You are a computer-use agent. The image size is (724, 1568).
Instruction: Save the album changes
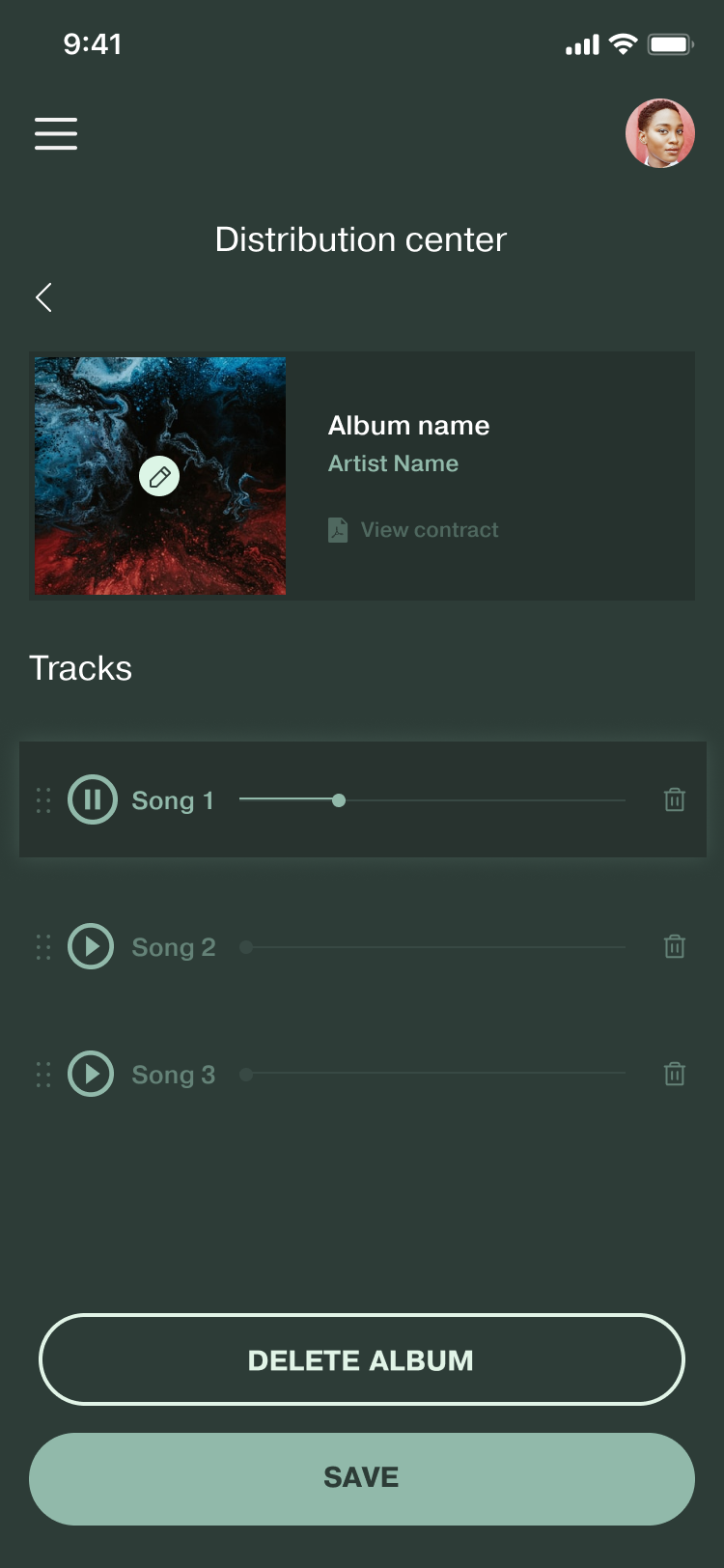(361, 1478)
